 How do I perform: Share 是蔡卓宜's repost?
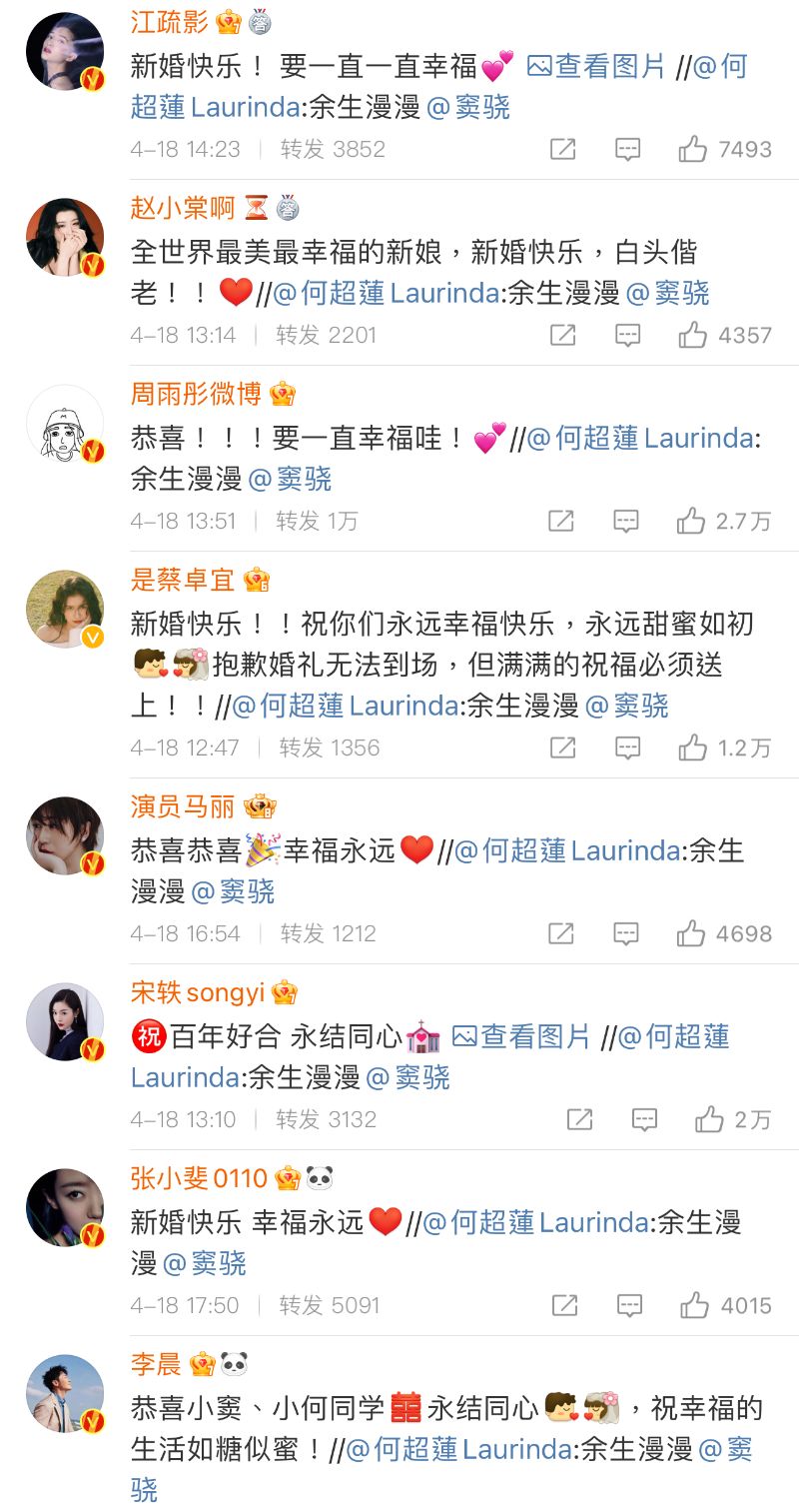point(562,748)
